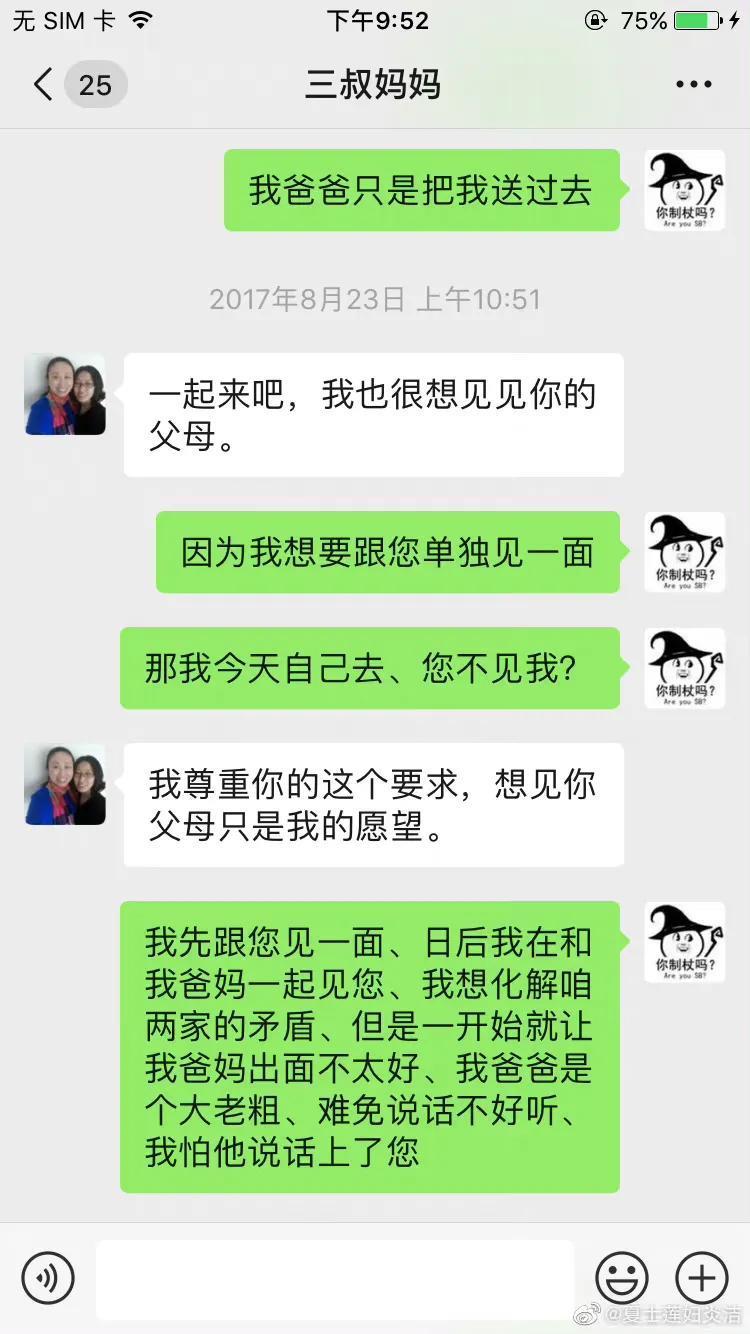Open chat info via three-dot menu
Image resolution: width=750 pixels, height=1334 pixels.
pos(693,85)
